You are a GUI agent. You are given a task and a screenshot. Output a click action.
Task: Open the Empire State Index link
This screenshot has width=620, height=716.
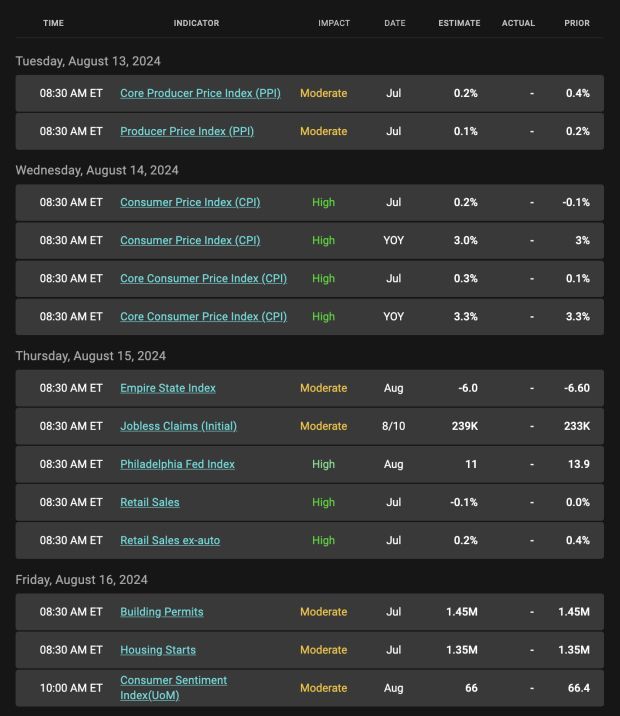coord(168,388)
